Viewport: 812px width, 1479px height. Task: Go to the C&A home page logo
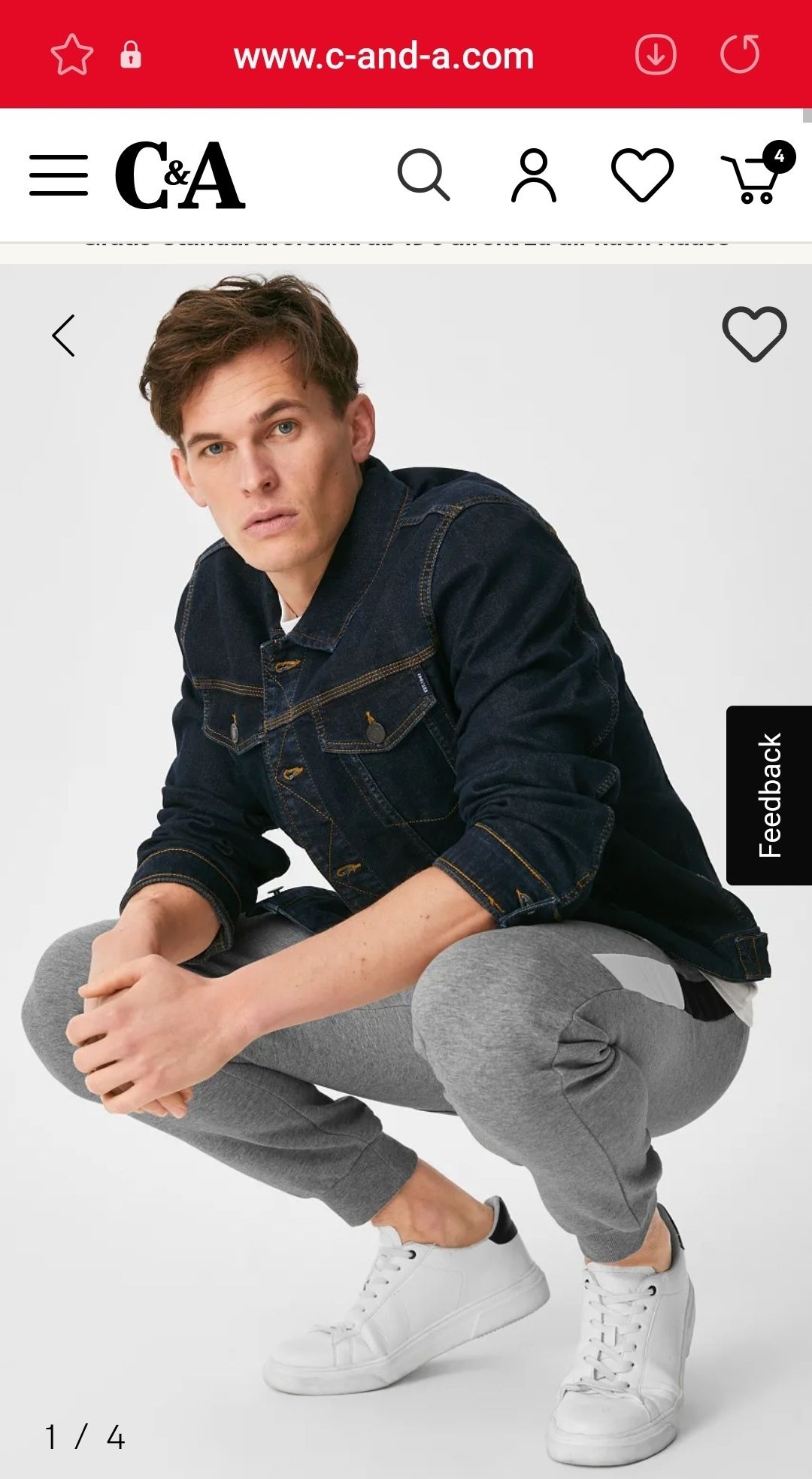(x=180, y=175)
